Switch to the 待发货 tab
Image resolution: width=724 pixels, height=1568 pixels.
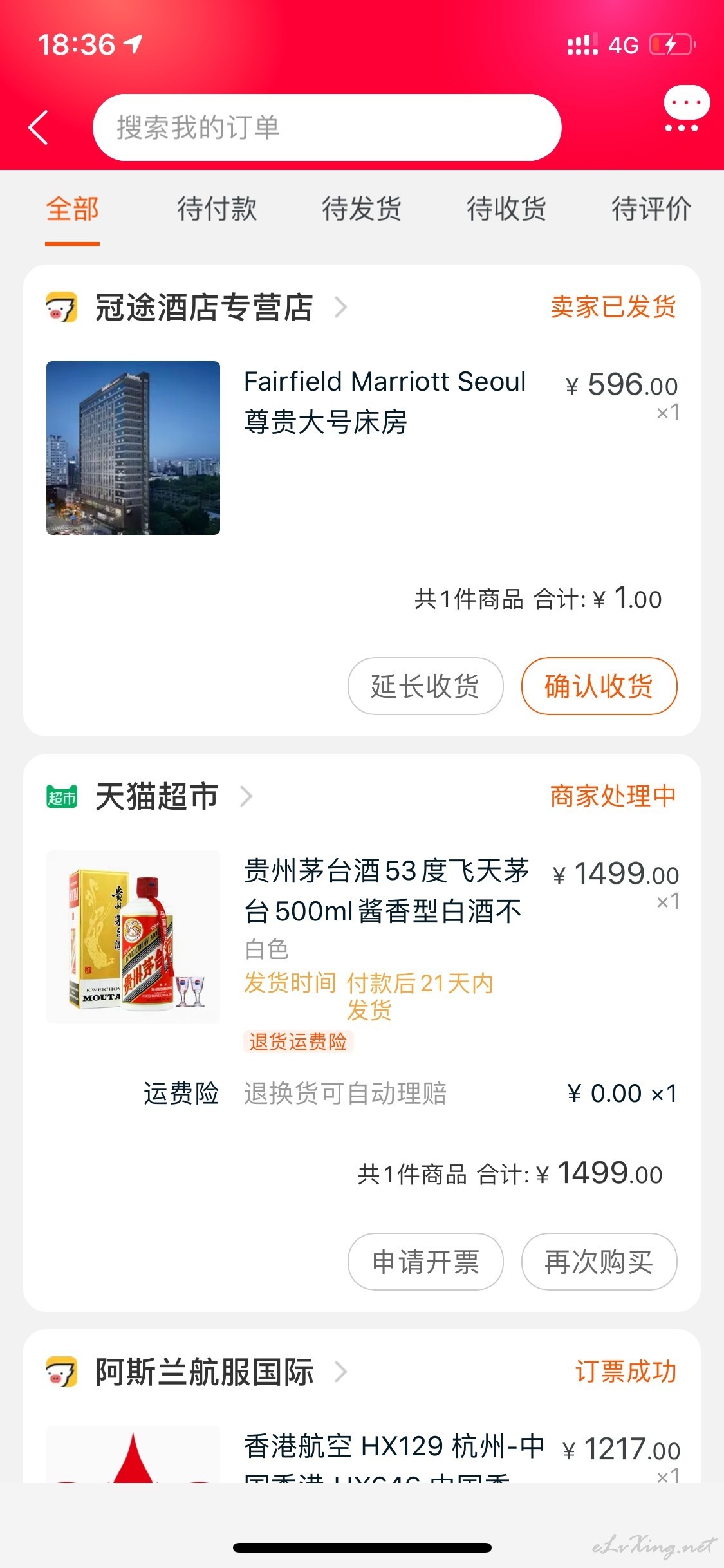click(362, 209)
